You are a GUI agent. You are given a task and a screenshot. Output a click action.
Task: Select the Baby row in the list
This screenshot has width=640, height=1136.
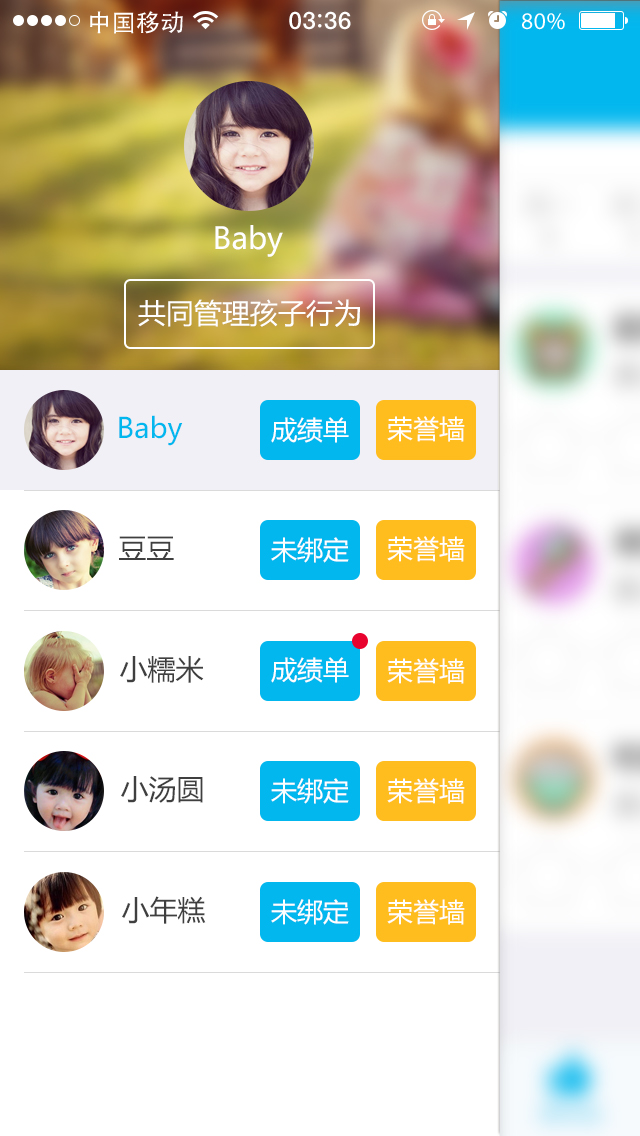pos(150,429)
